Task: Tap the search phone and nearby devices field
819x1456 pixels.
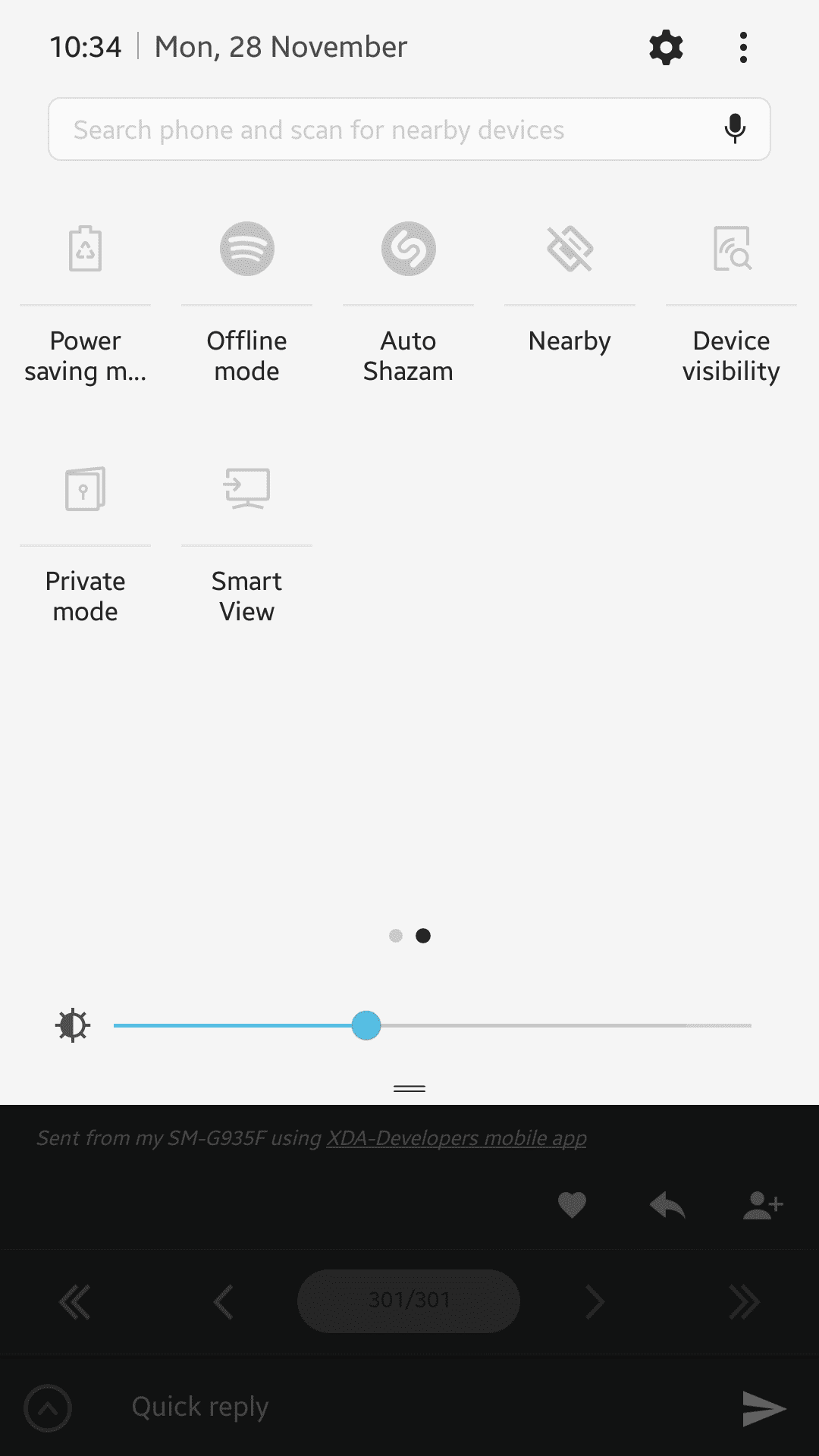Action: 379,130
